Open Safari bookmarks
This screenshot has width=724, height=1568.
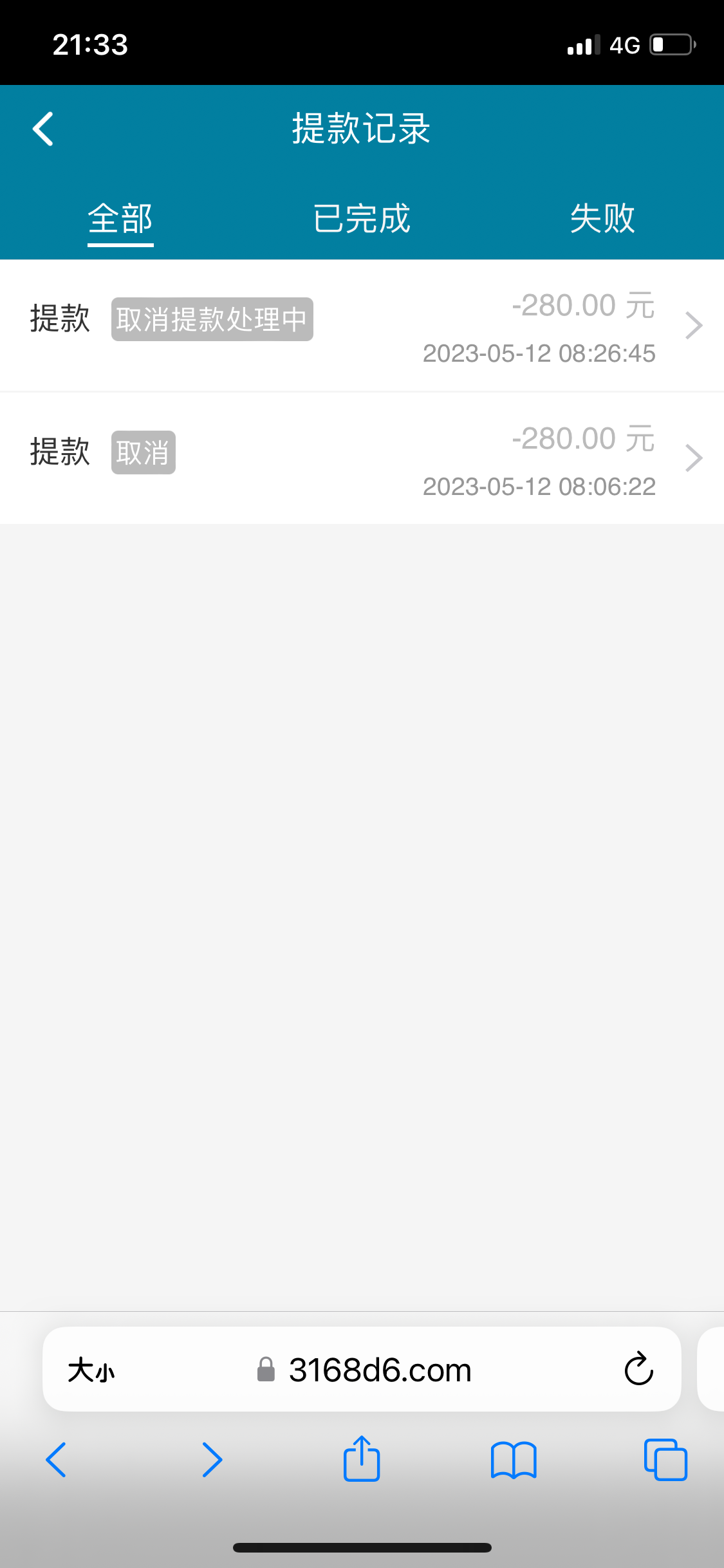(514, 1459)
